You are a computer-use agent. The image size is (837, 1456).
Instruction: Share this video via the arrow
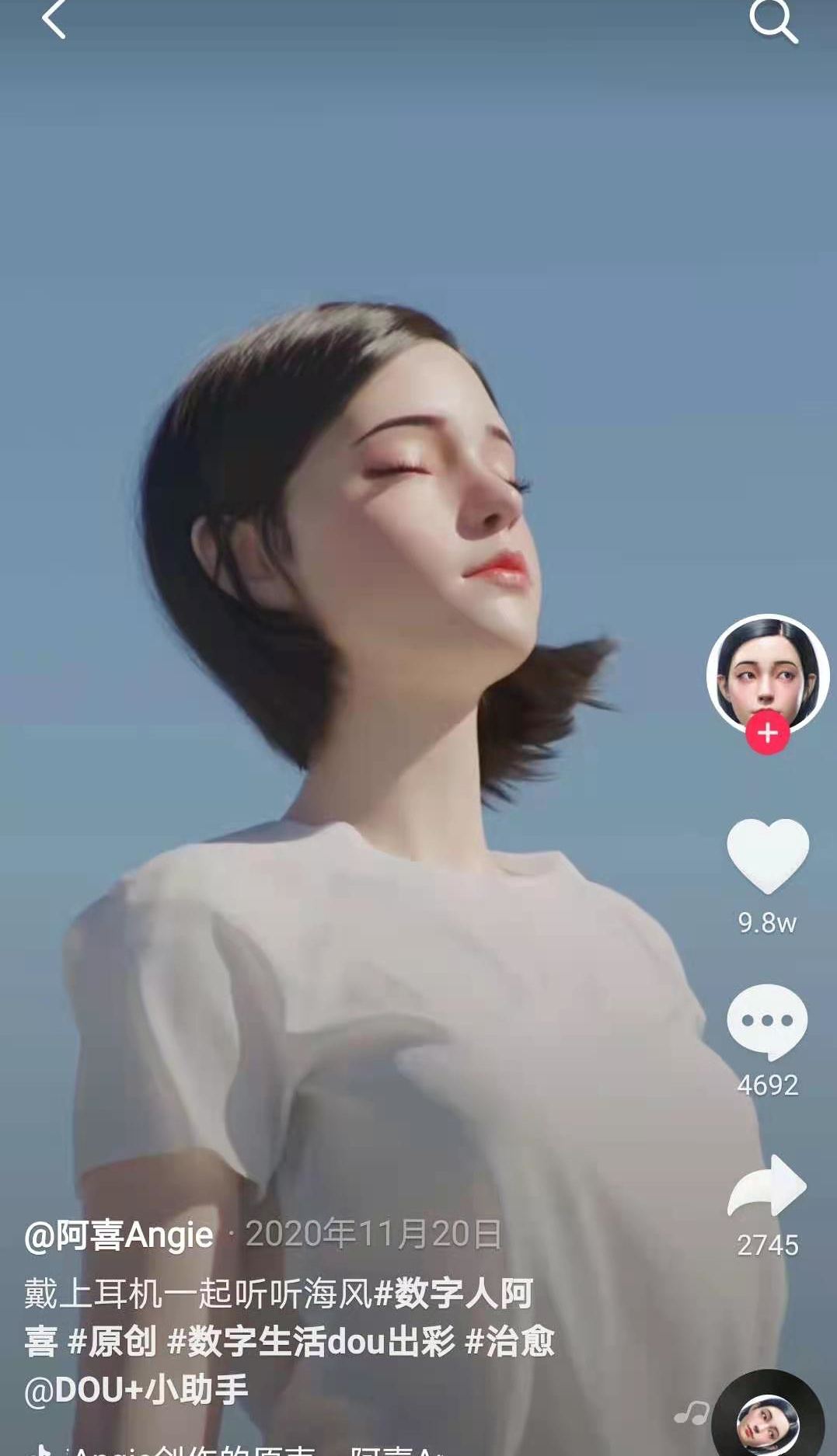[767, 1186]
